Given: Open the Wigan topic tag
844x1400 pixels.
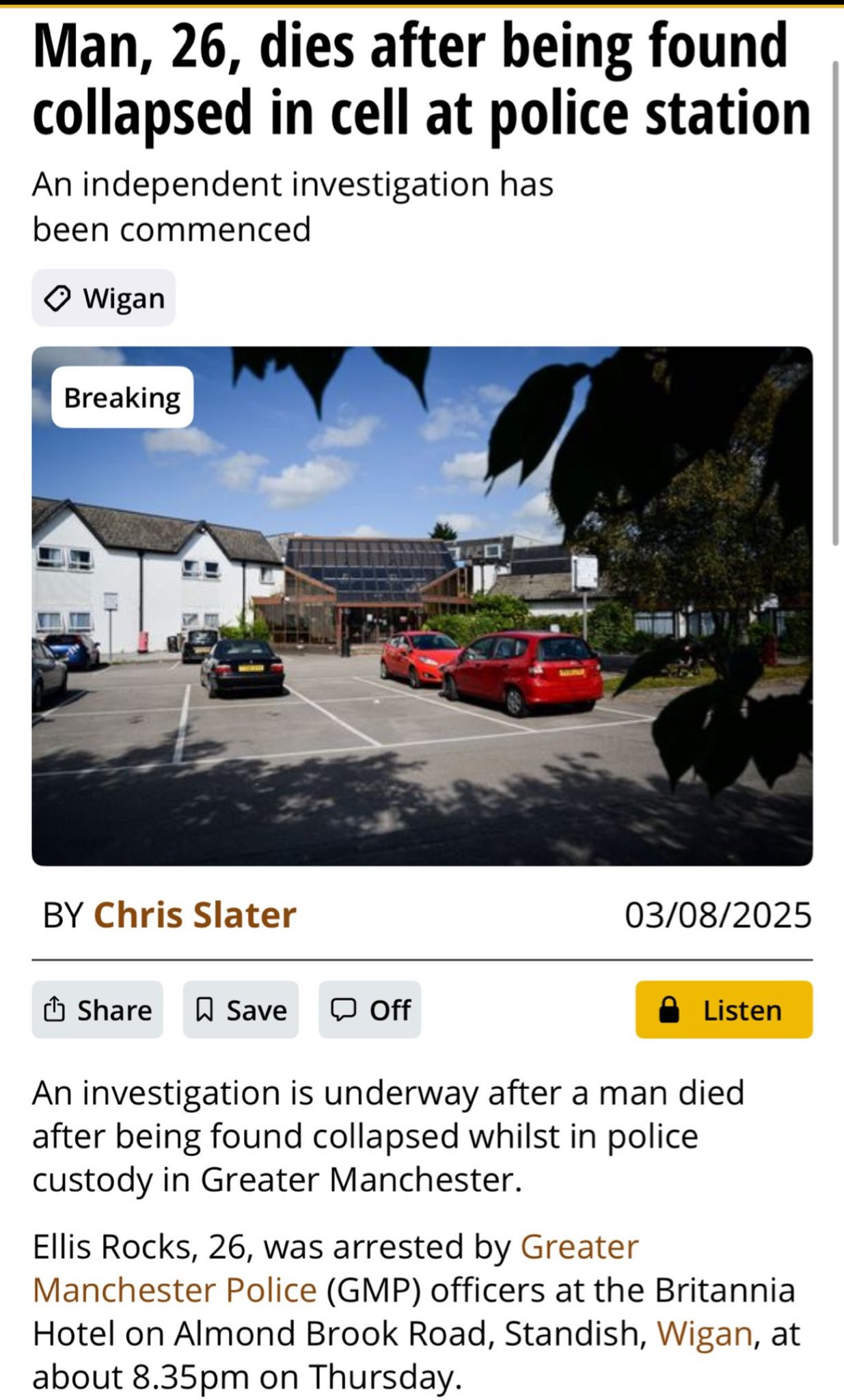Looking at the screenshot, I should 104,298.
